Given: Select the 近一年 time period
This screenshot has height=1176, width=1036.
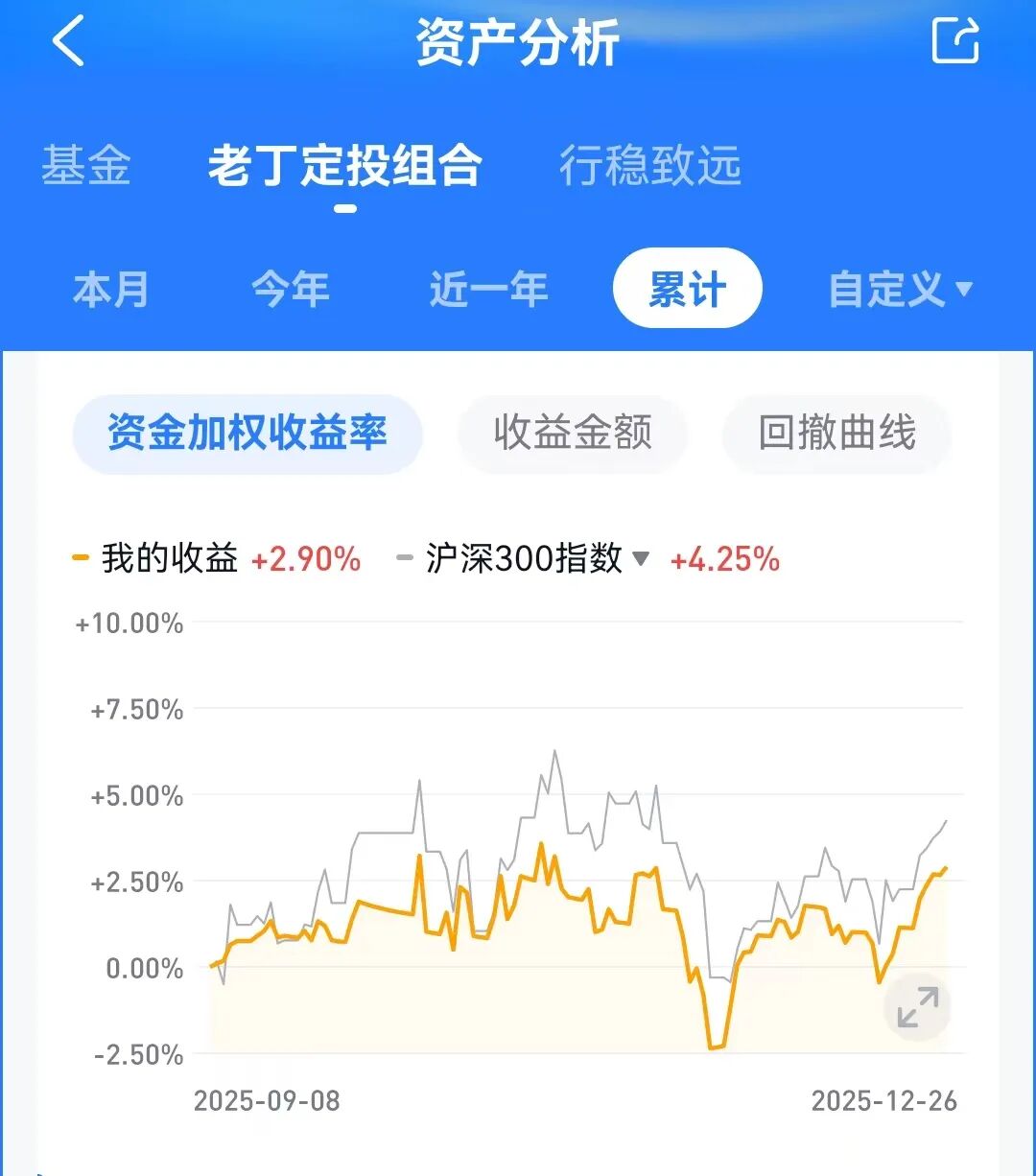Looking at the screenshot, I should point(487,288).
